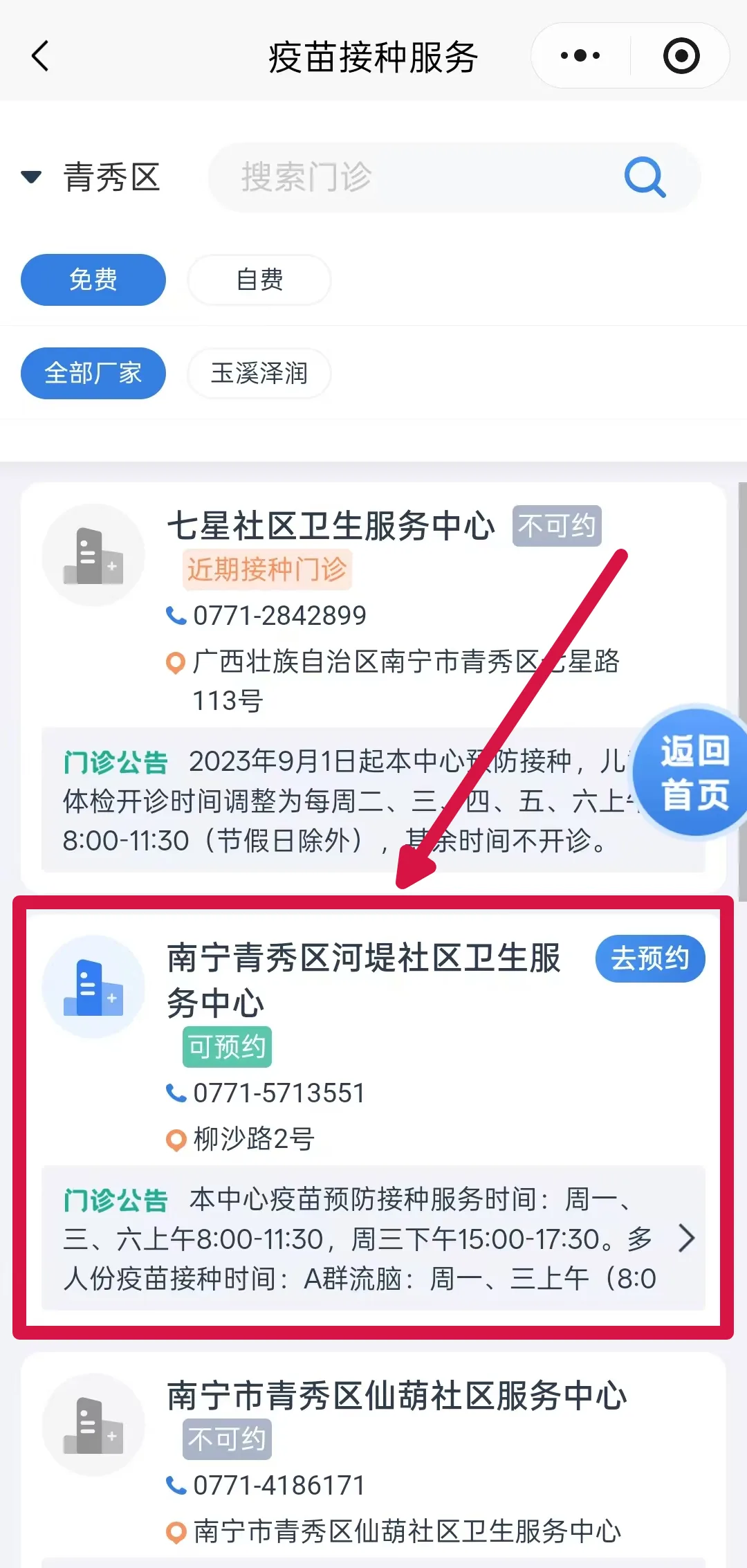Focus the 搜索门诊 search field
747x1568 pixels.
coord(415,177)
